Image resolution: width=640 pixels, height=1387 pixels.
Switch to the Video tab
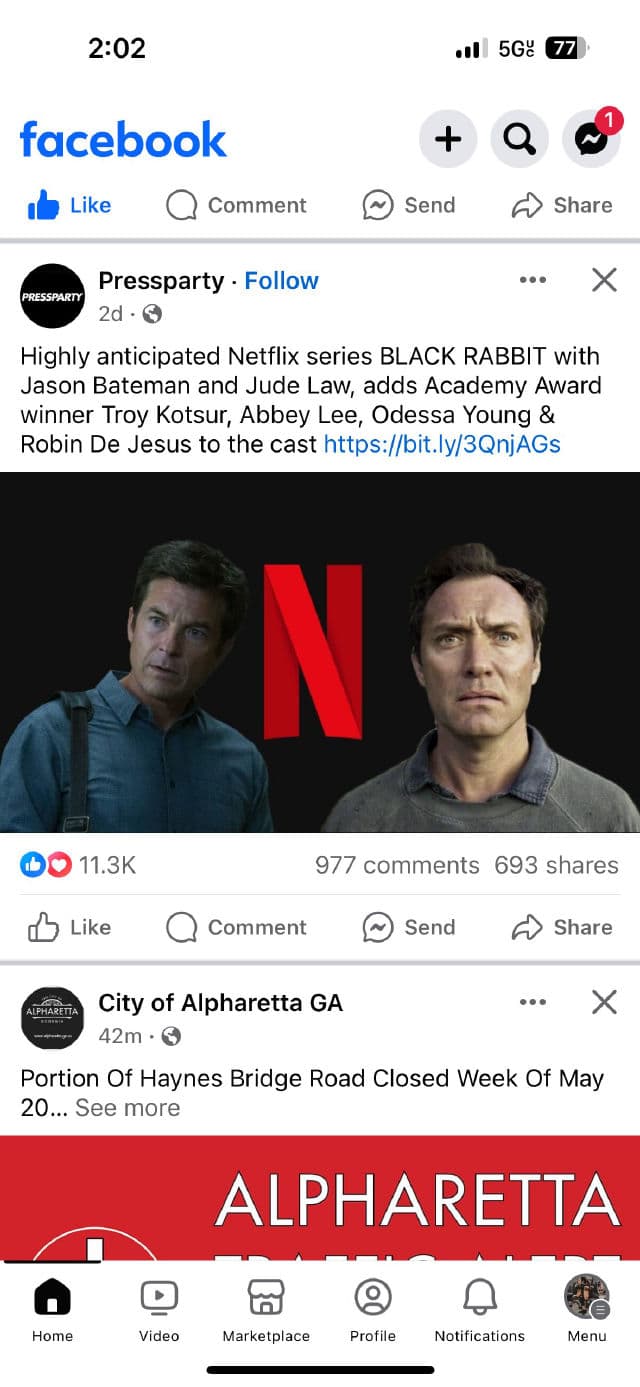pos(159,1310)
